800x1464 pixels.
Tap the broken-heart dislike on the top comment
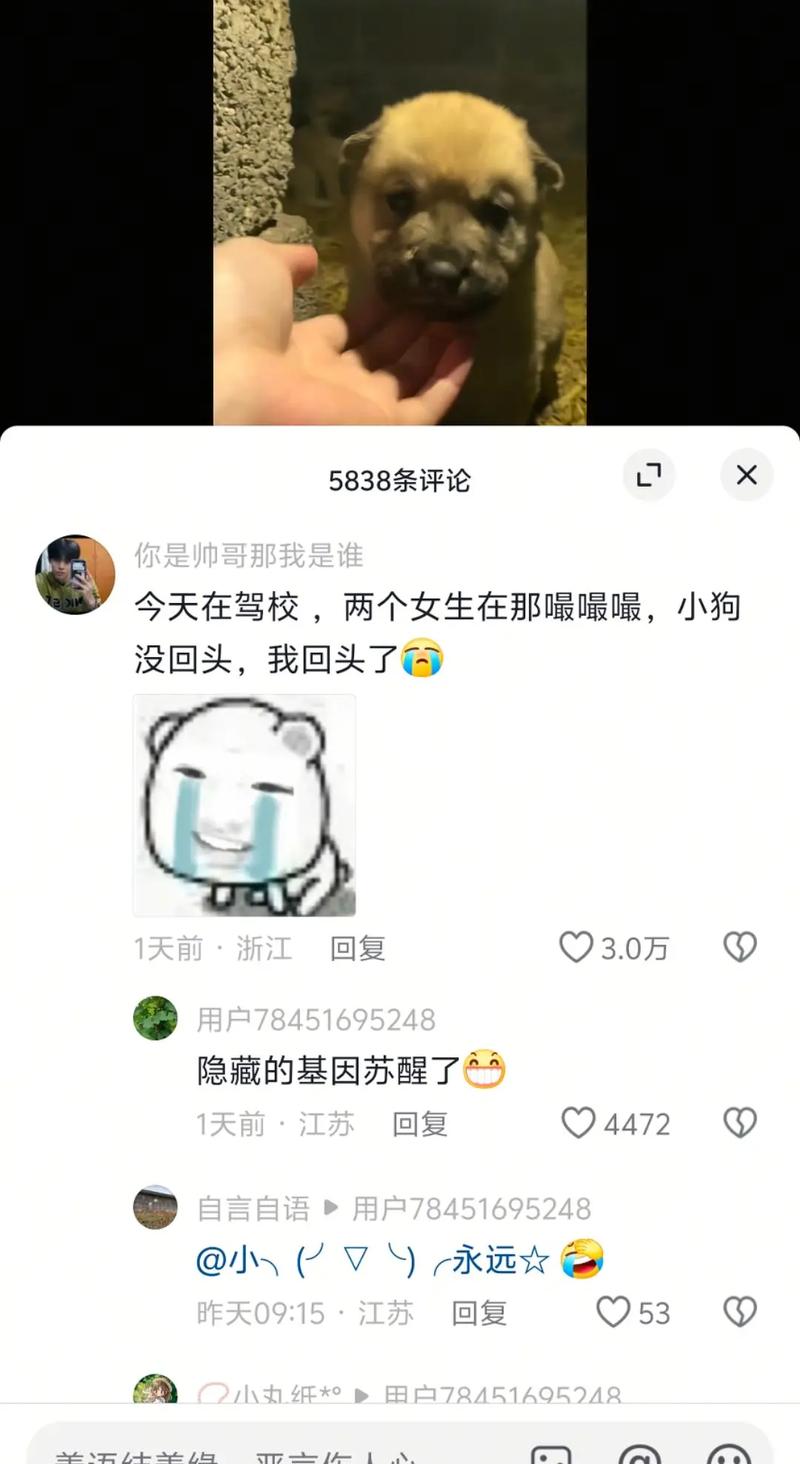(739, 946)
